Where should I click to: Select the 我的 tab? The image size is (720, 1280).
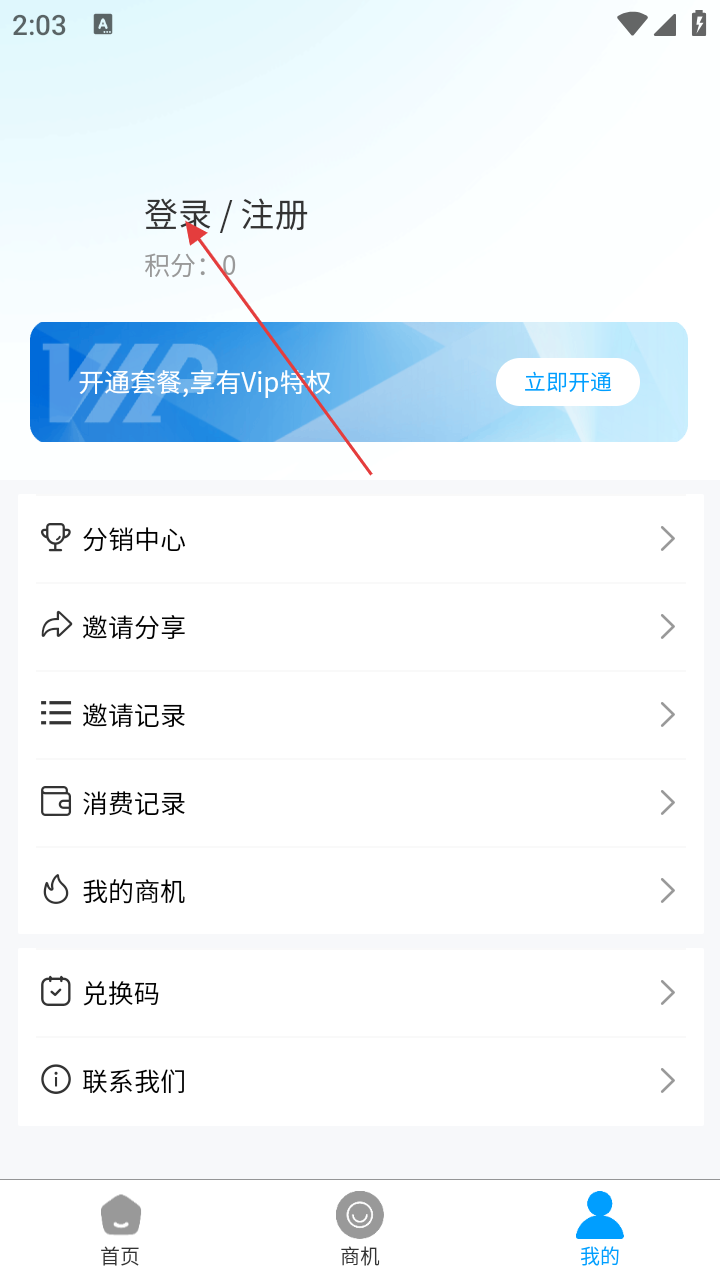coord(600,1230)
